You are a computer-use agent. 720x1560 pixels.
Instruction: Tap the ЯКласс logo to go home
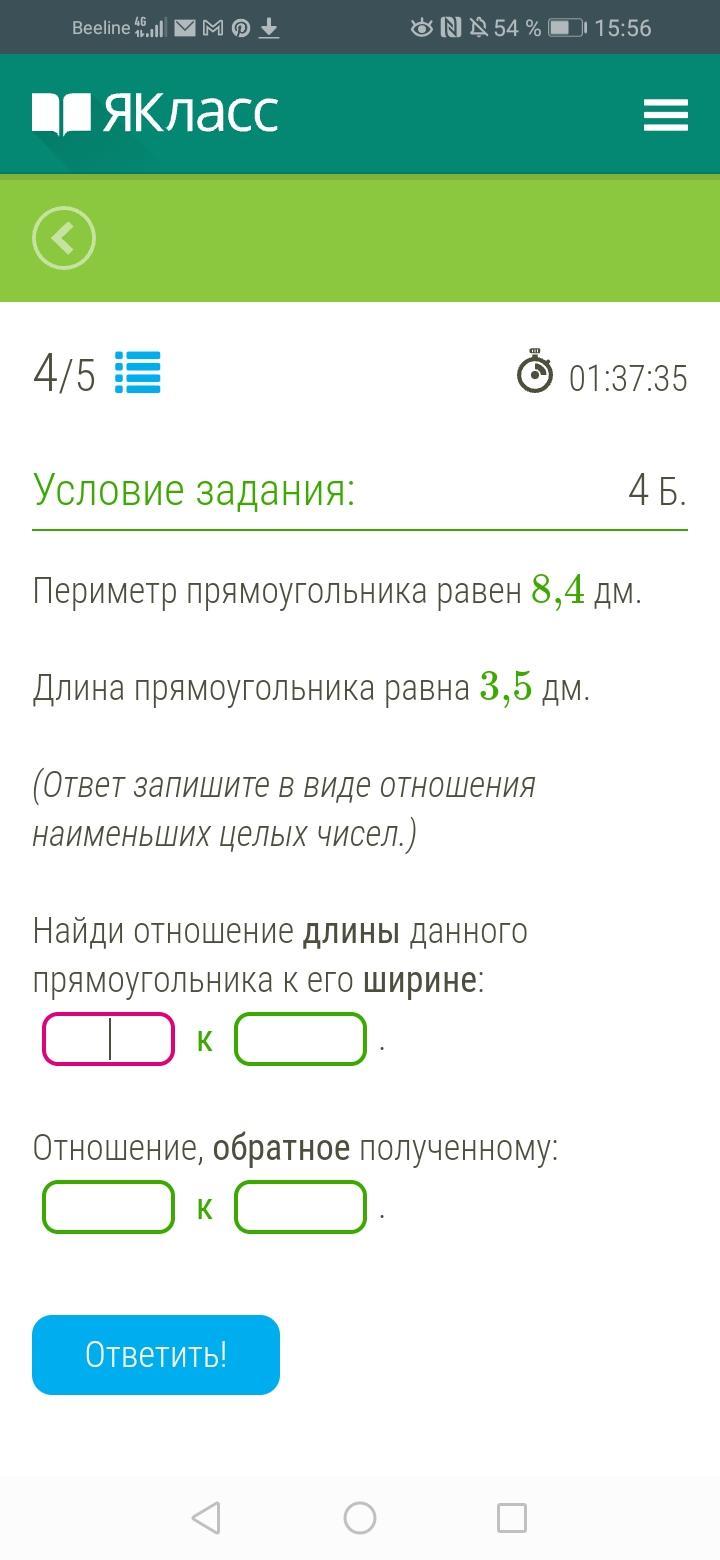point(155,113)
